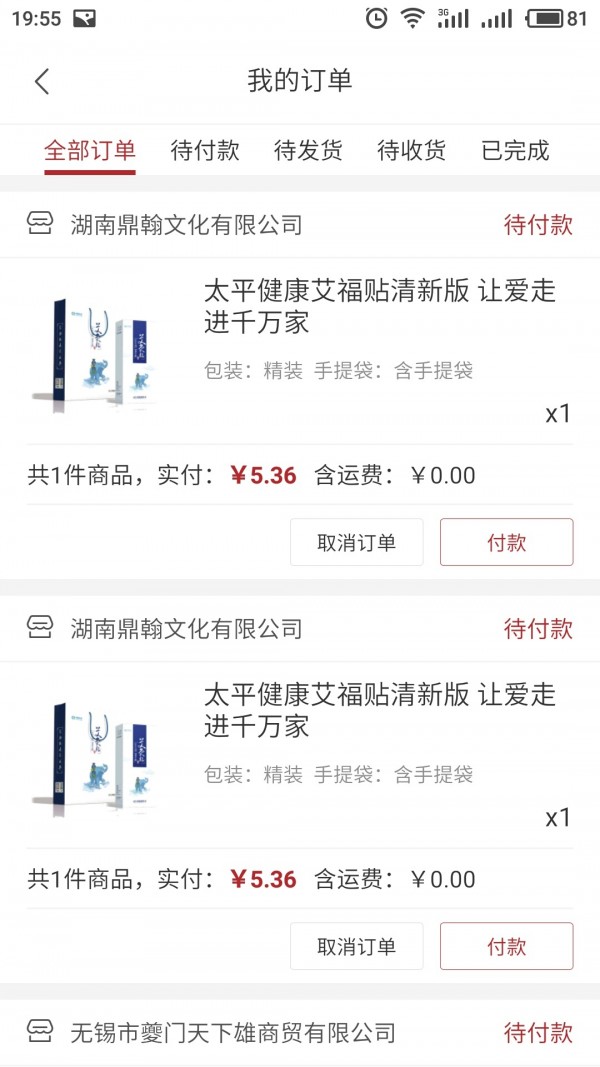Switch to the 待付款 tab

tap(205, 151)
